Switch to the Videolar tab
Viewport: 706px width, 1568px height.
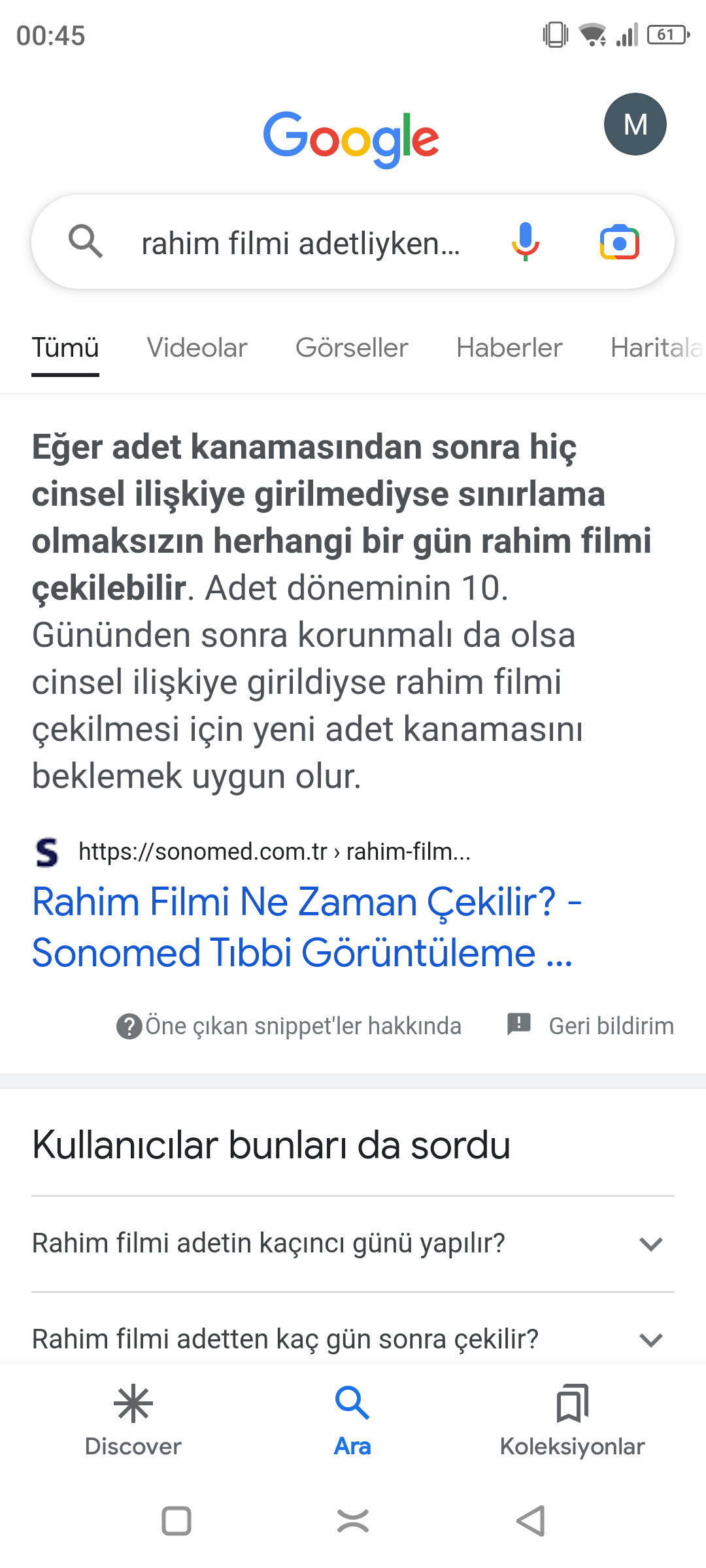click(x=197, y=348)
